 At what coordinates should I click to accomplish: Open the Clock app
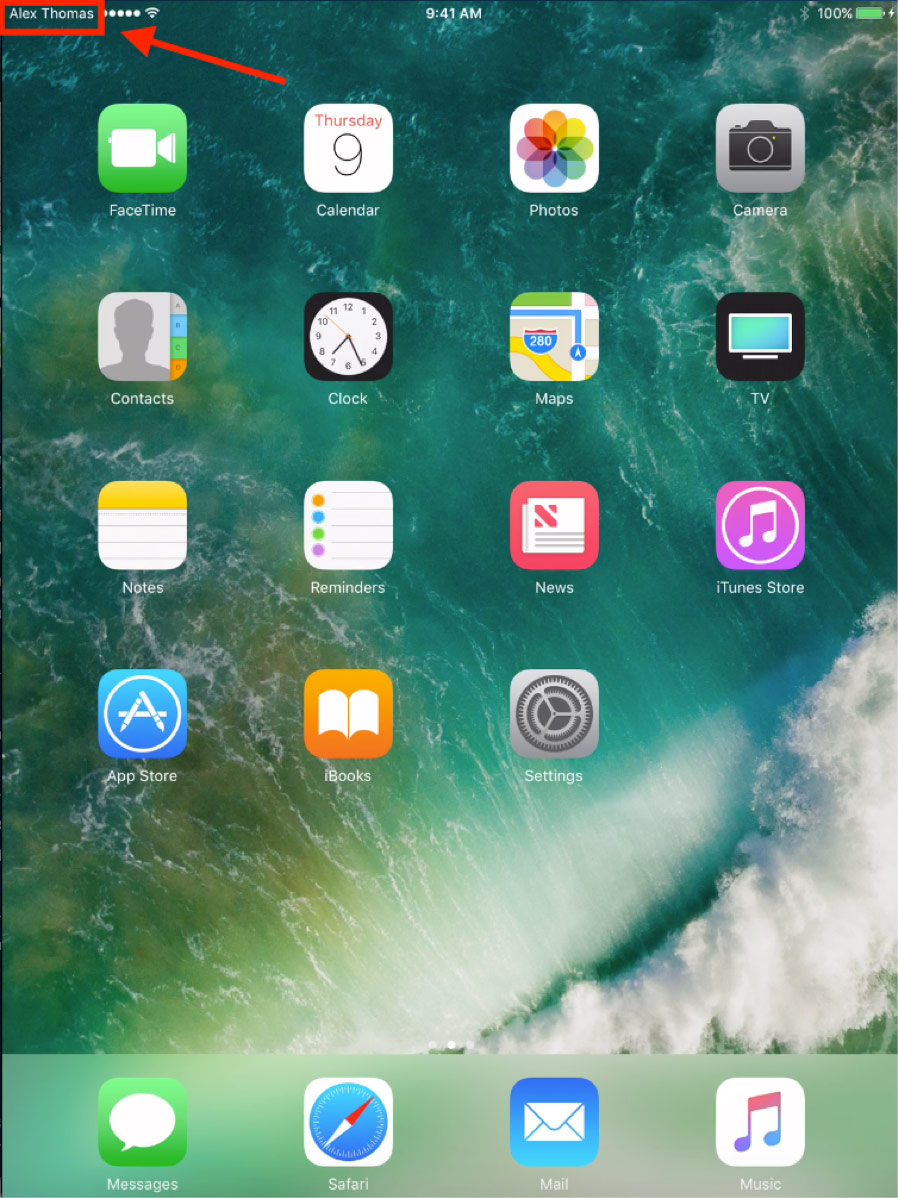click(348, 337)
